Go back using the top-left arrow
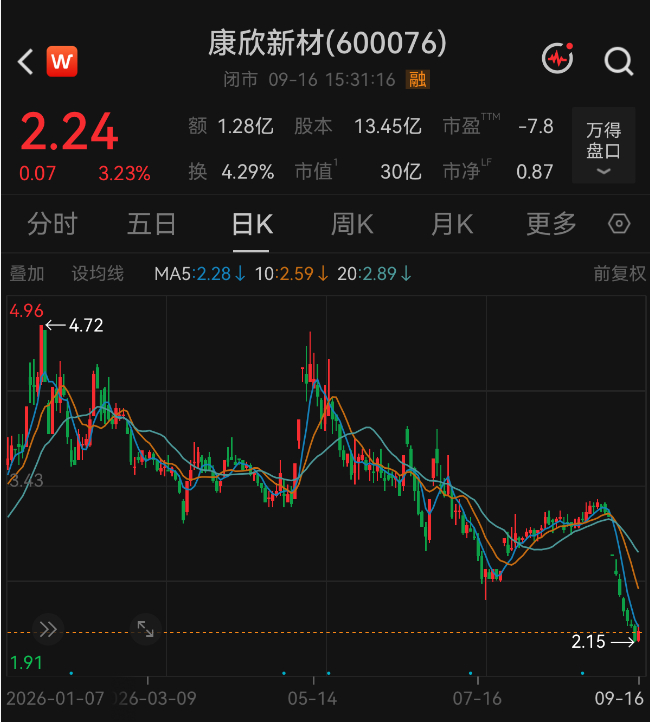The width and height of the screenshot is (650, 722). [x=26, y=61]
